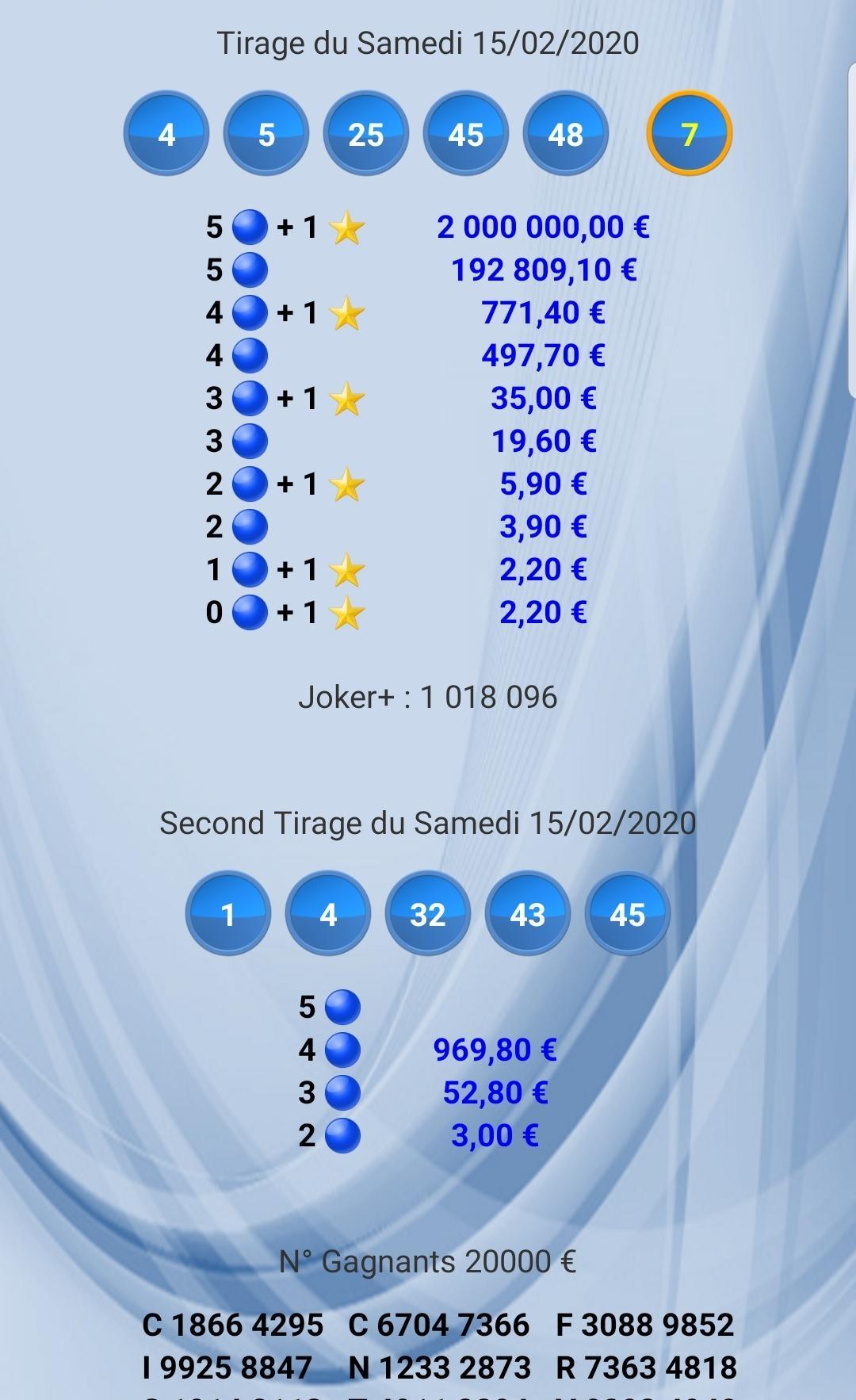Expand the Second Tirage du Samedi section

[428, 823]
